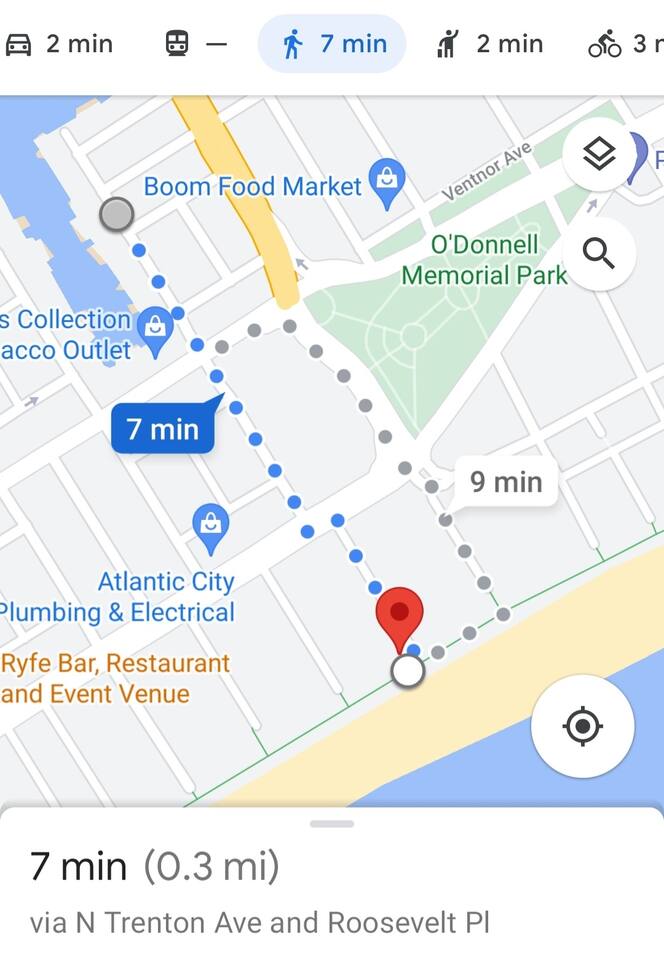Search along the route
Image resolution: width=664 pixels, height=960 pixels.
tap(598, 253)
